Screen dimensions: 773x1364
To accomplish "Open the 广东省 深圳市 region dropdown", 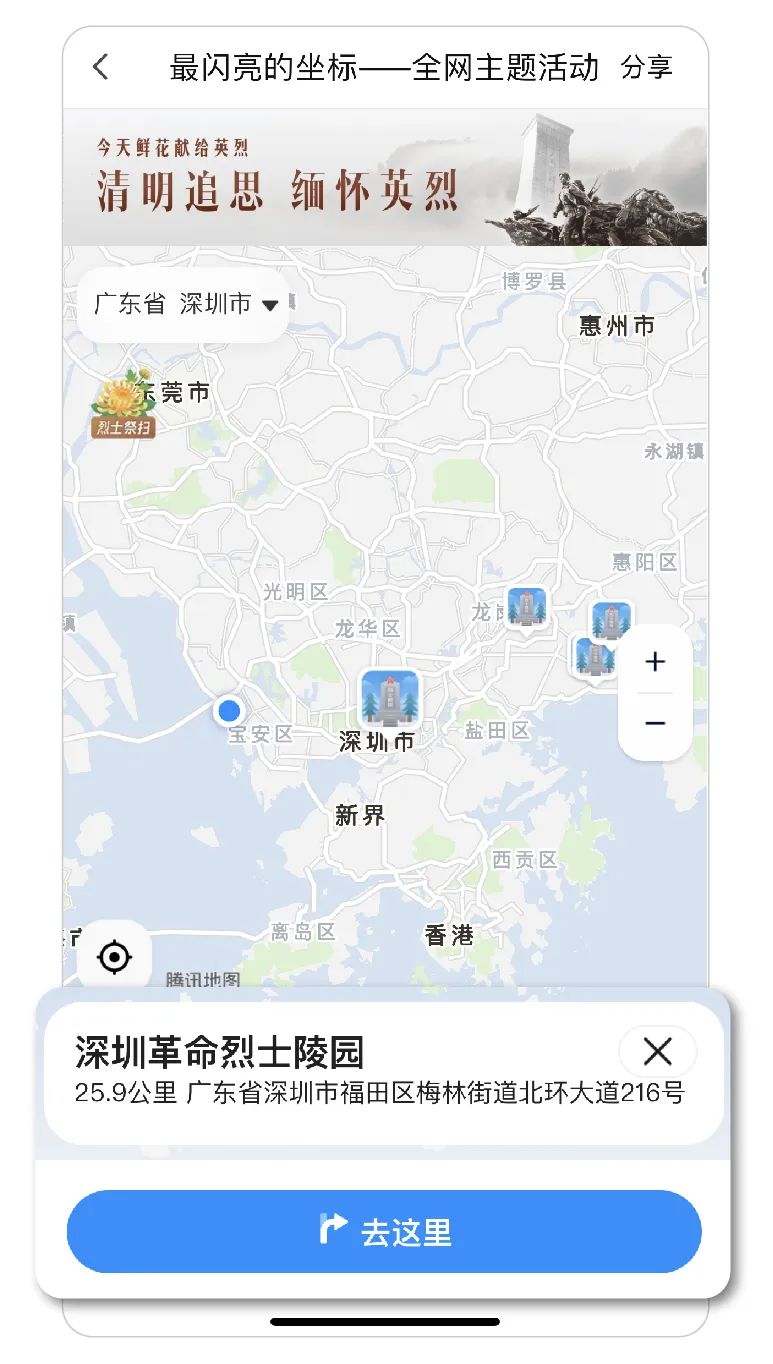I will tap(184, 305).
